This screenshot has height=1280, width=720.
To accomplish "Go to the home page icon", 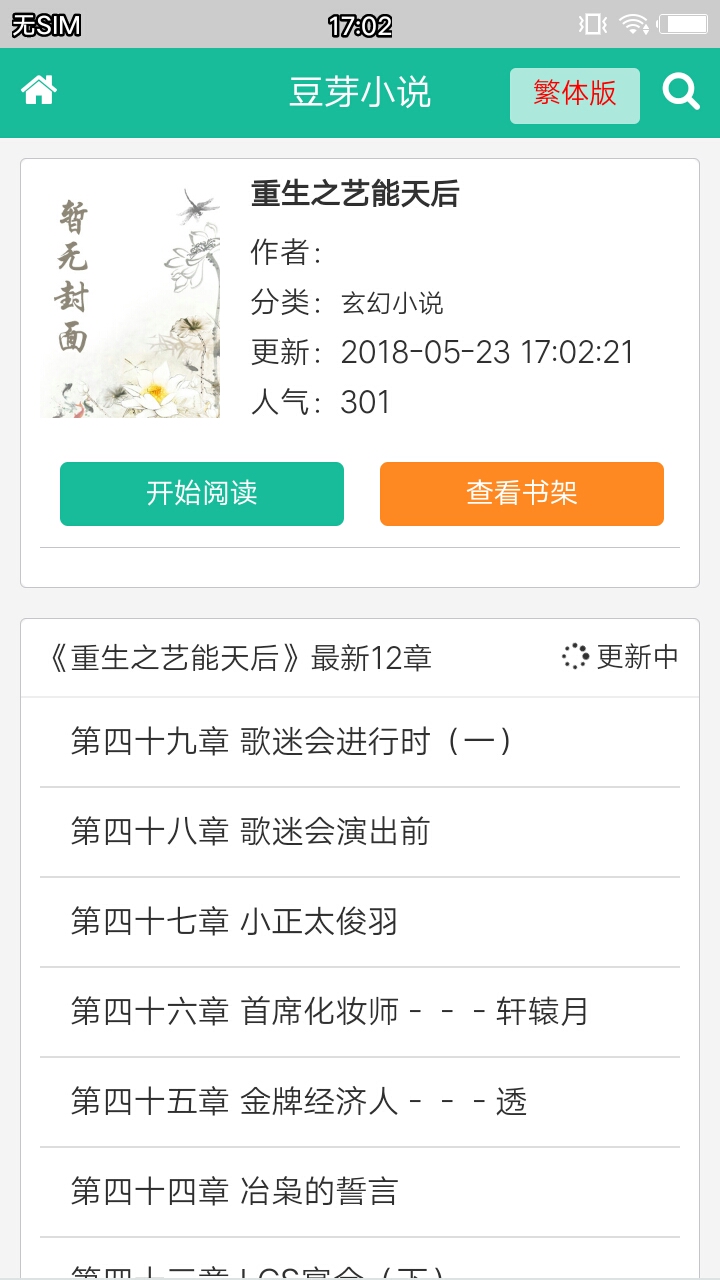I will (39, 91).
